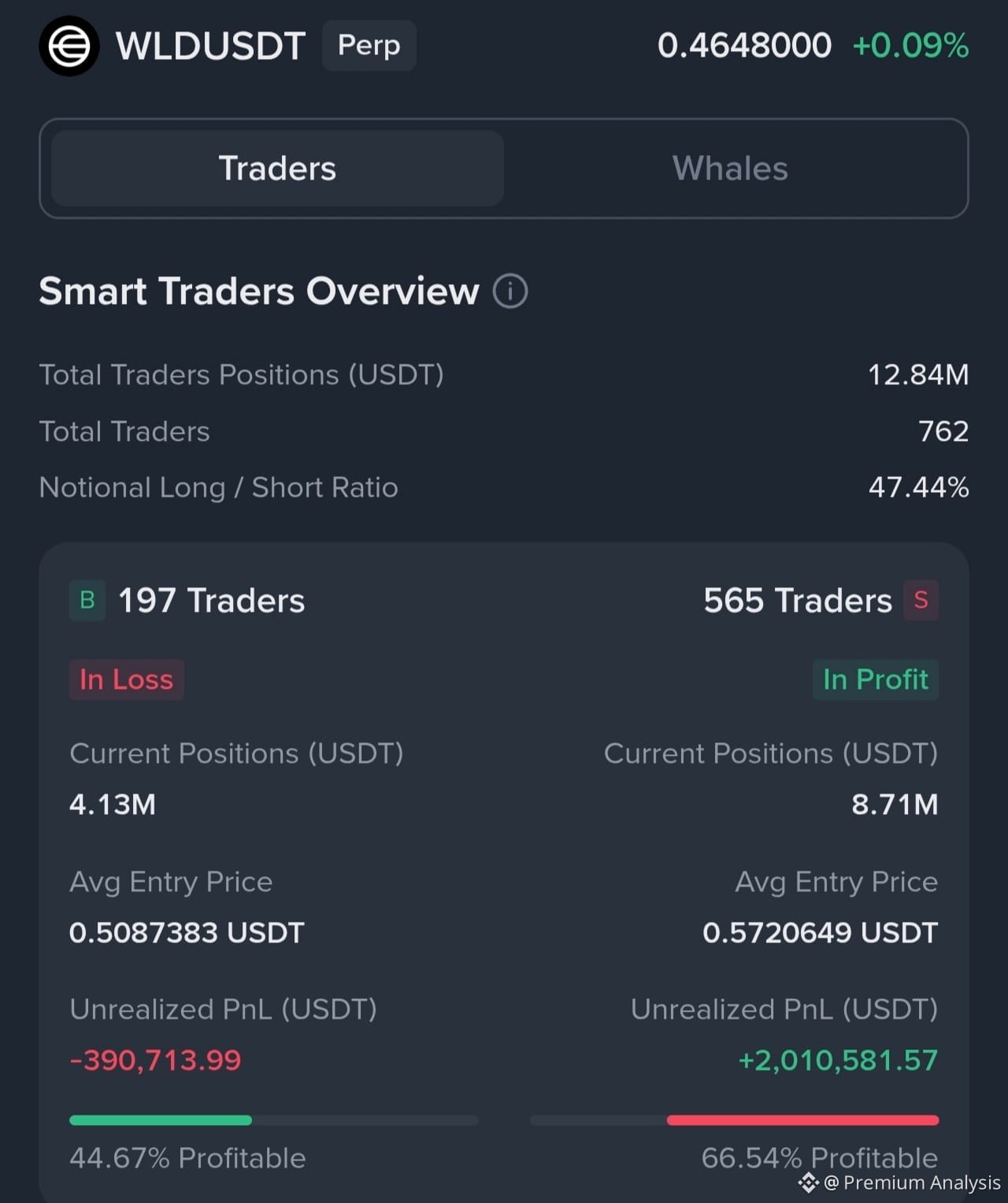
Task: Click the Premium Analysis diamond icon
Action: coord(810,1183)
